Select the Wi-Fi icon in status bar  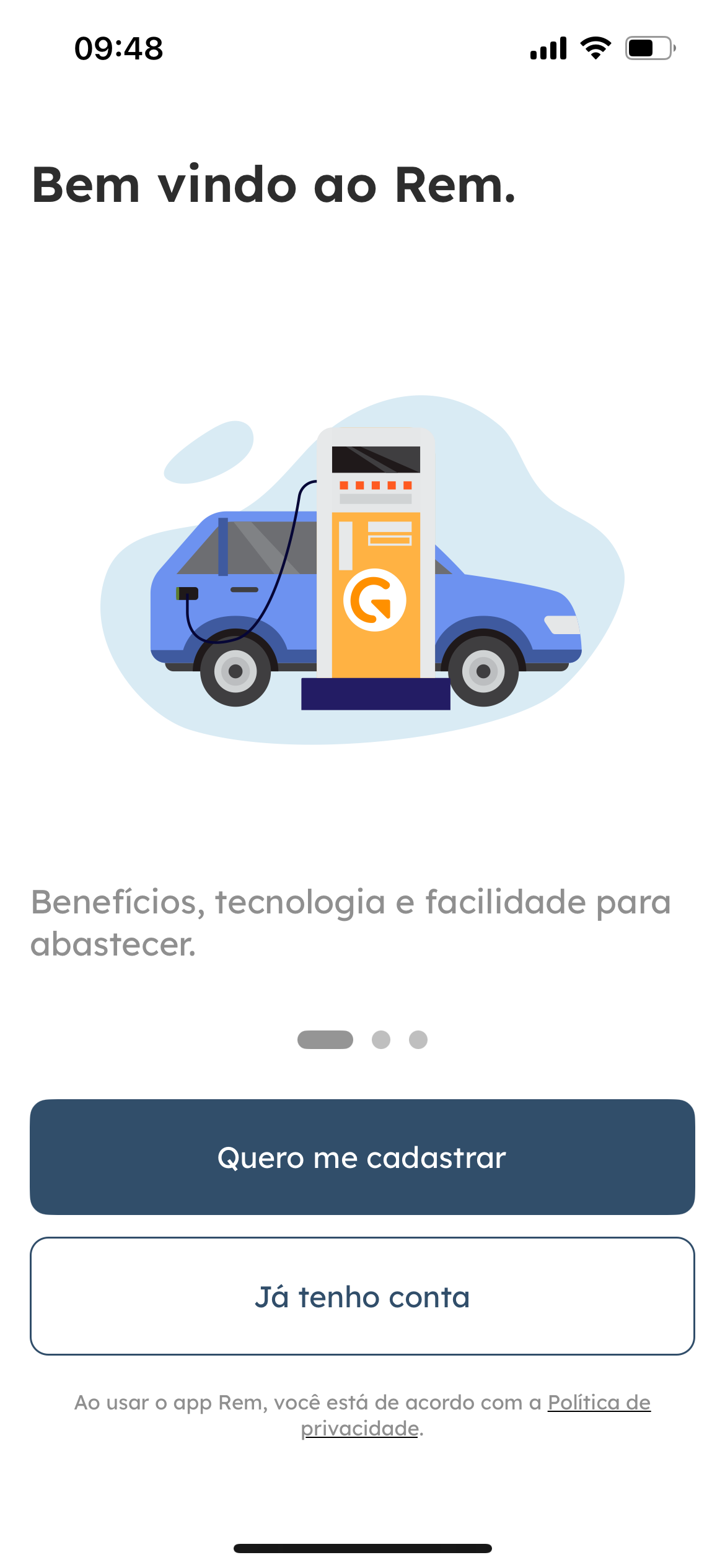594,48
